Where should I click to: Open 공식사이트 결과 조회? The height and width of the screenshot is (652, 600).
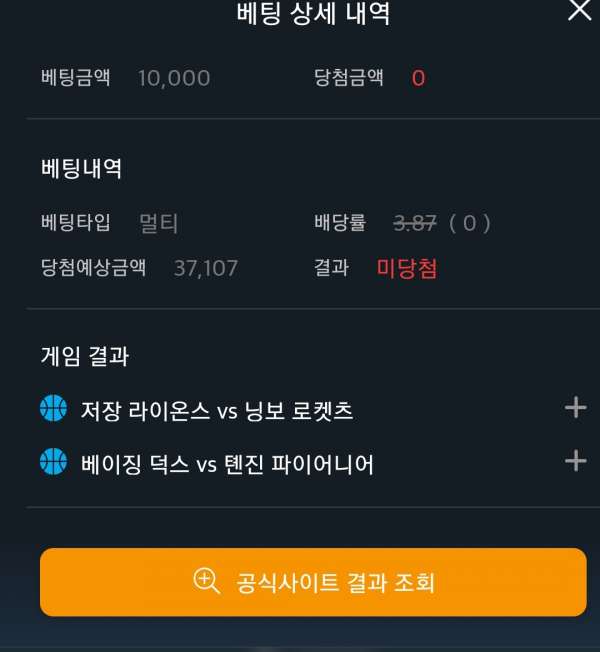(x=313, y=582)
